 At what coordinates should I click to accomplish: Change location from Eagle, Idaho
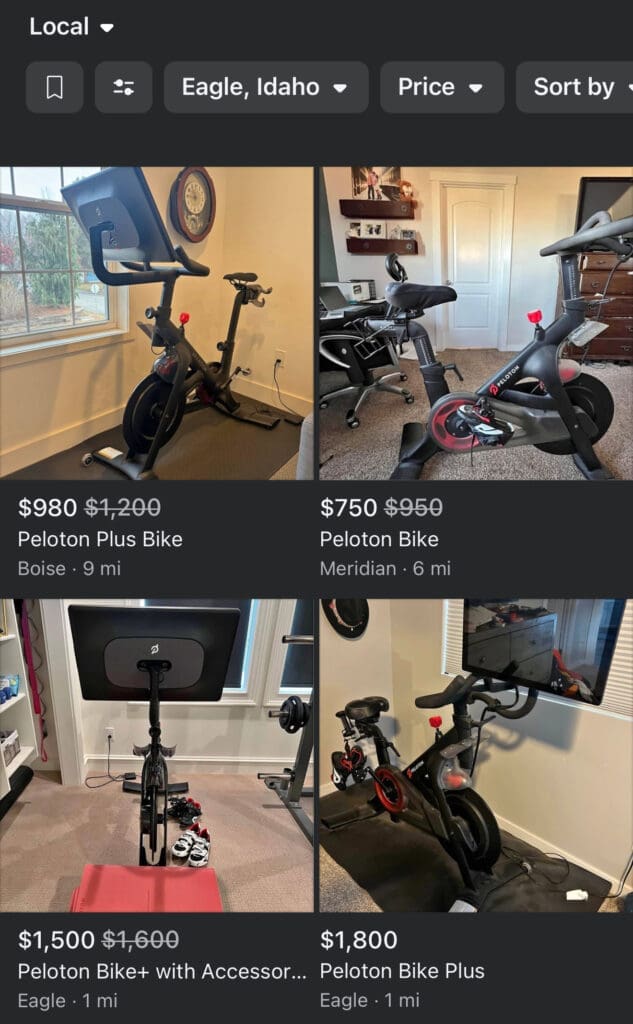point(265,87)
